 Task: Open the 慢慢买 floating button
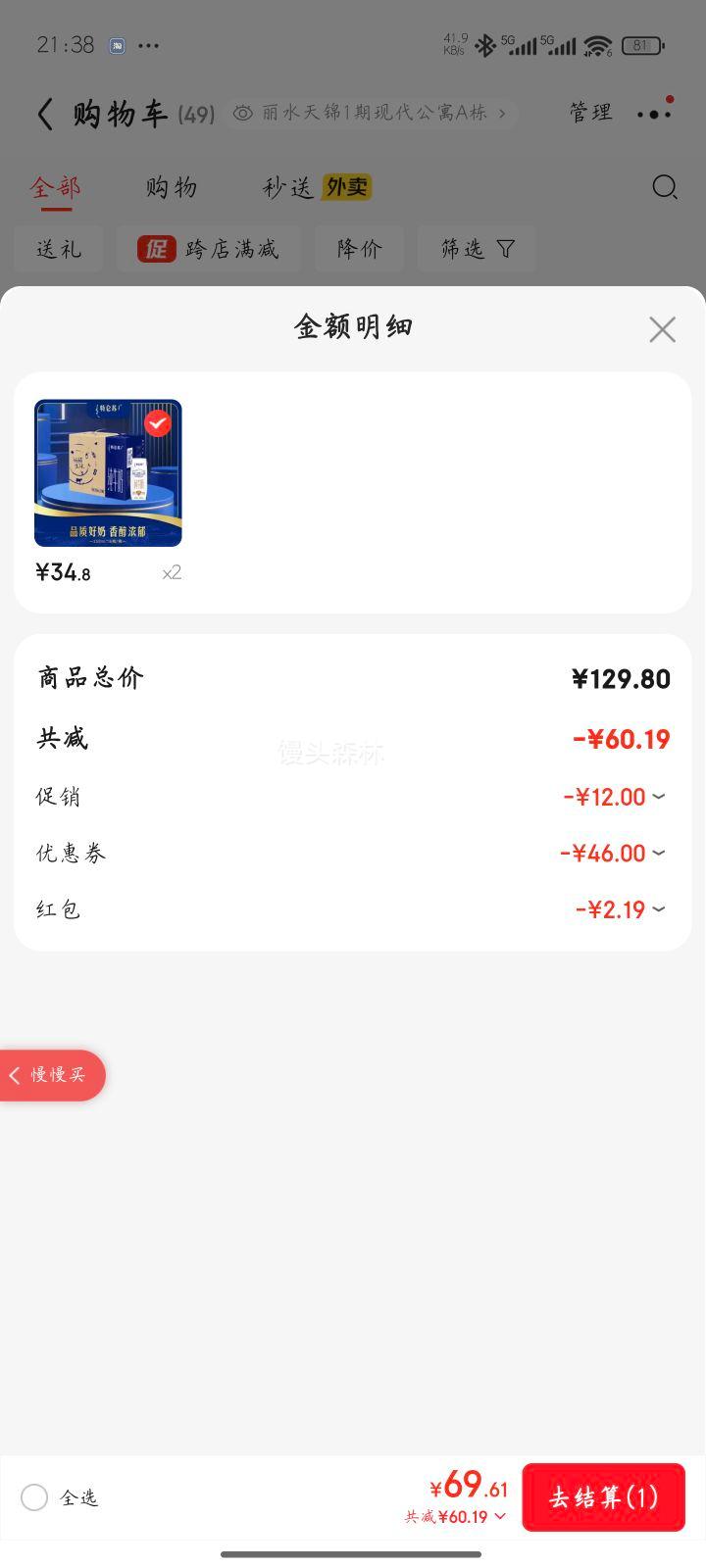pyautogui.click(x=53, y=1075)
